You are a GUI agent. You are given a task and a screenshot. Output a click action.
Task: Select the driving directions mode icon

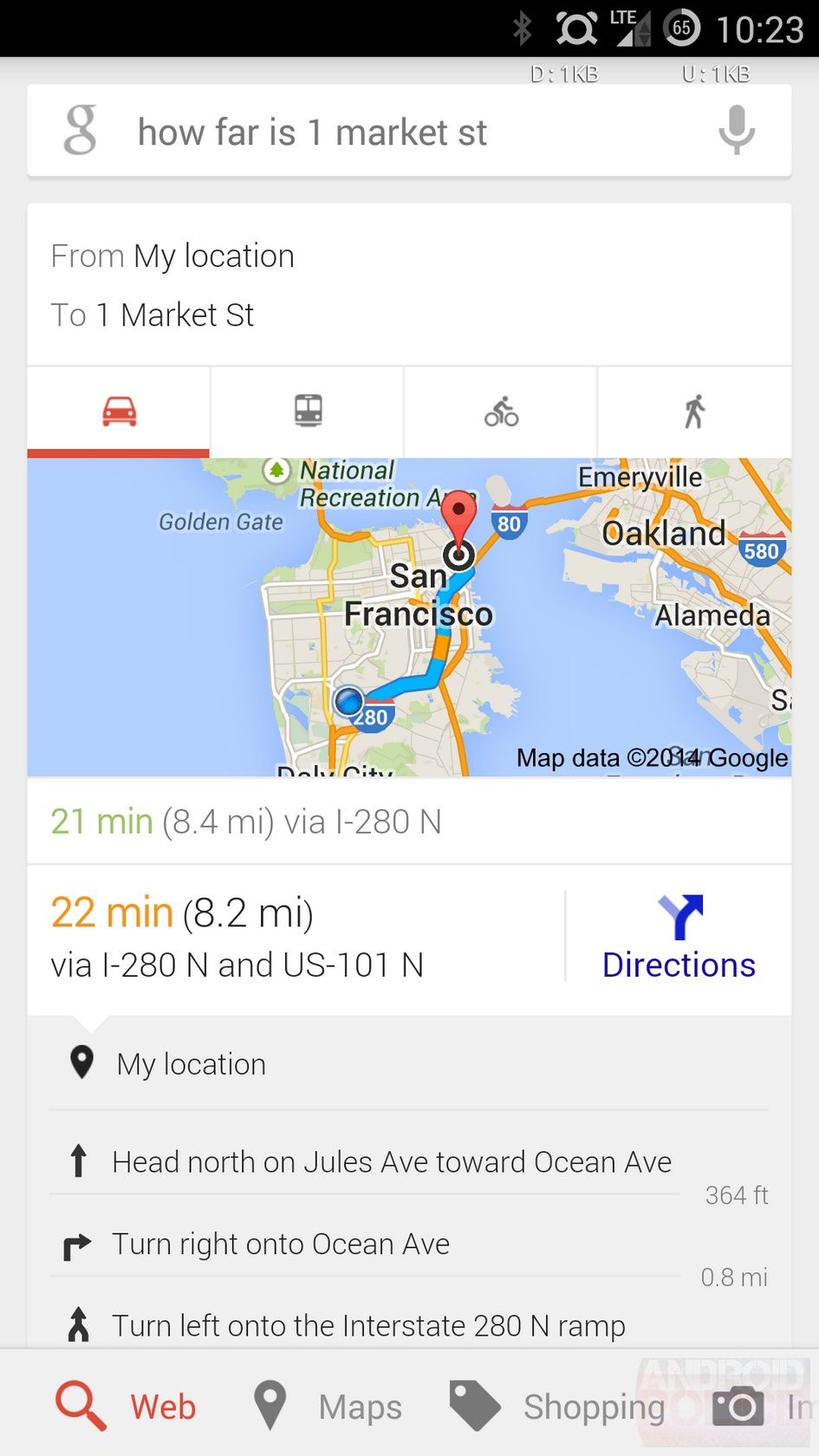(x=118, y=412)
